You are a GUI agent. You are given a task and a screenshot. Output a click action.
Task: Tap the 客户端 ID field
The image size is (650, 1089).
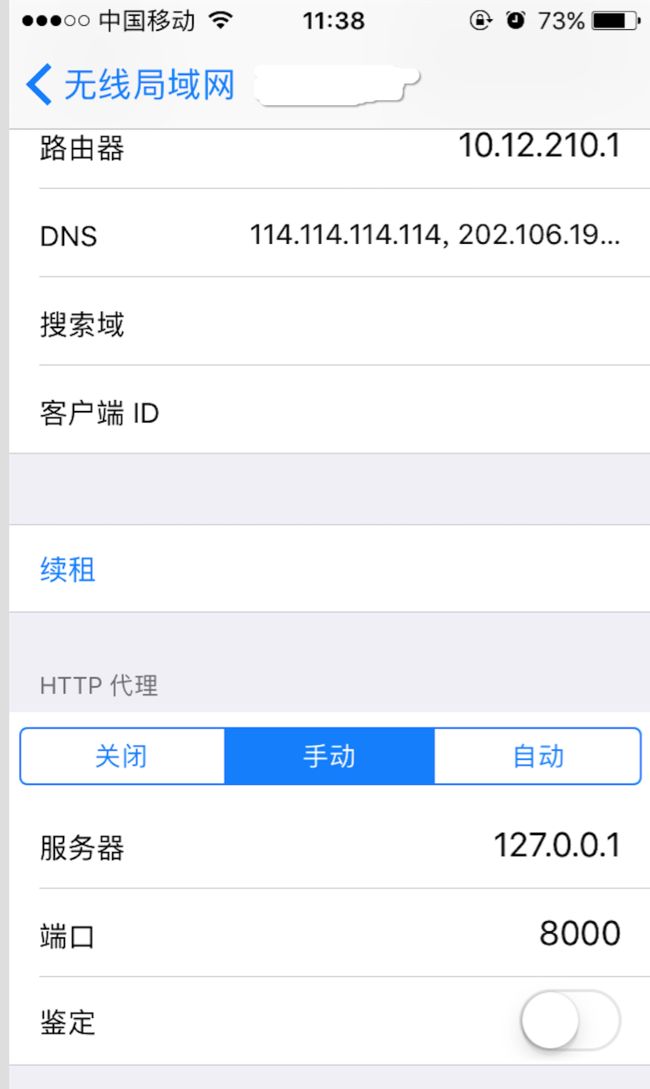330,410
